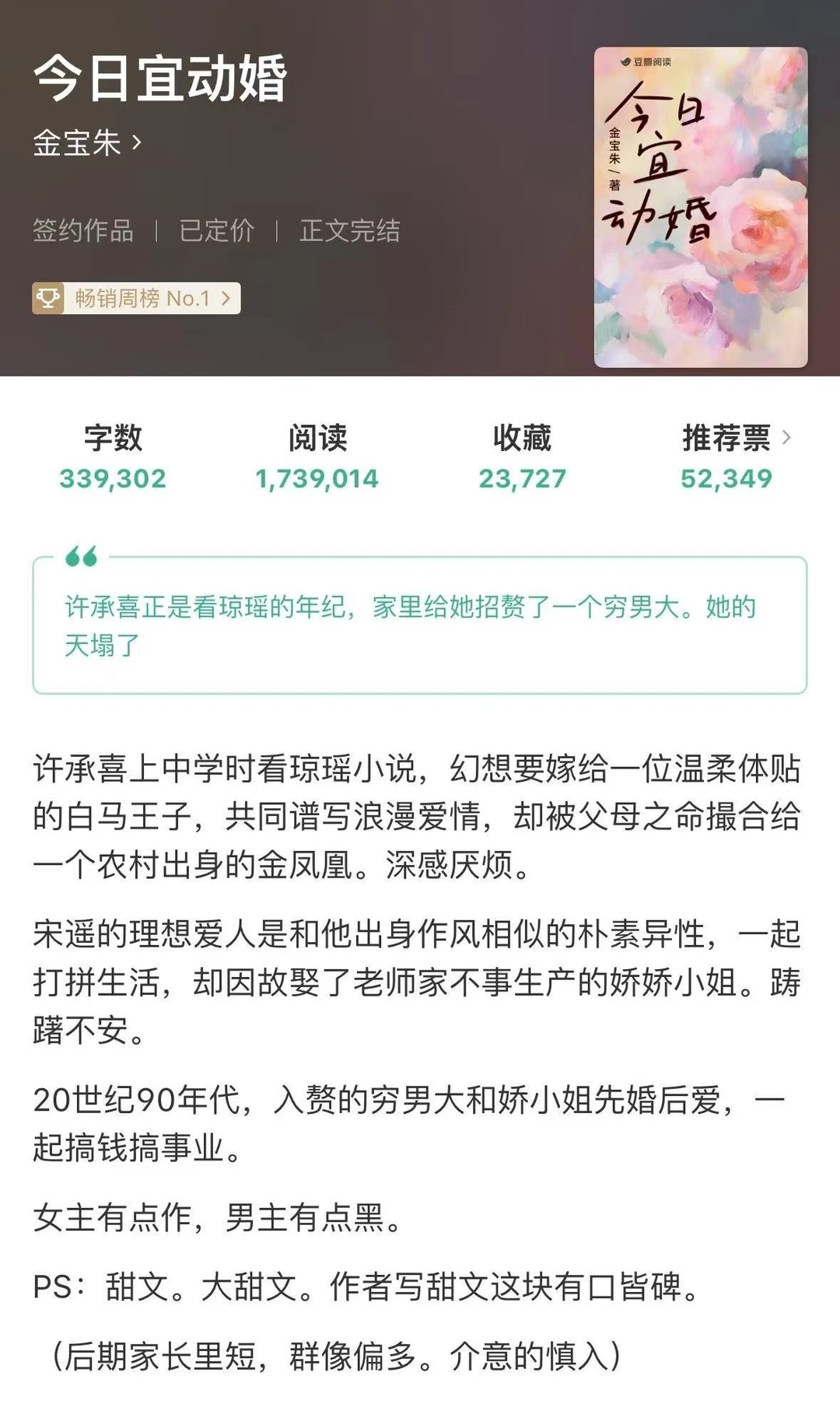Click the trophy icon on the bestseller badge

pos(48,299)
